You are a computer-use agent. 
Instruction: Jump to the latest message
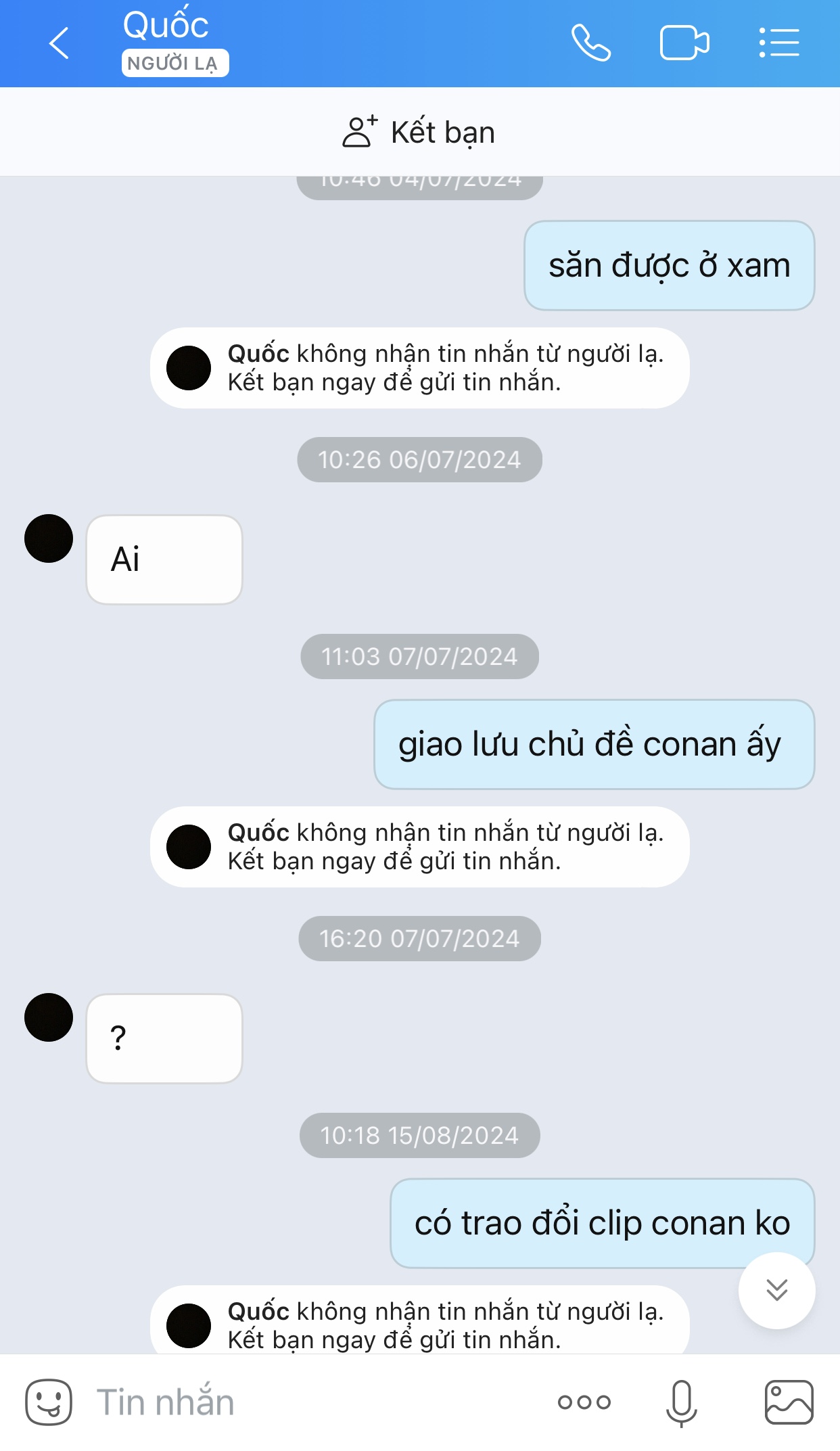(776, 1290)
